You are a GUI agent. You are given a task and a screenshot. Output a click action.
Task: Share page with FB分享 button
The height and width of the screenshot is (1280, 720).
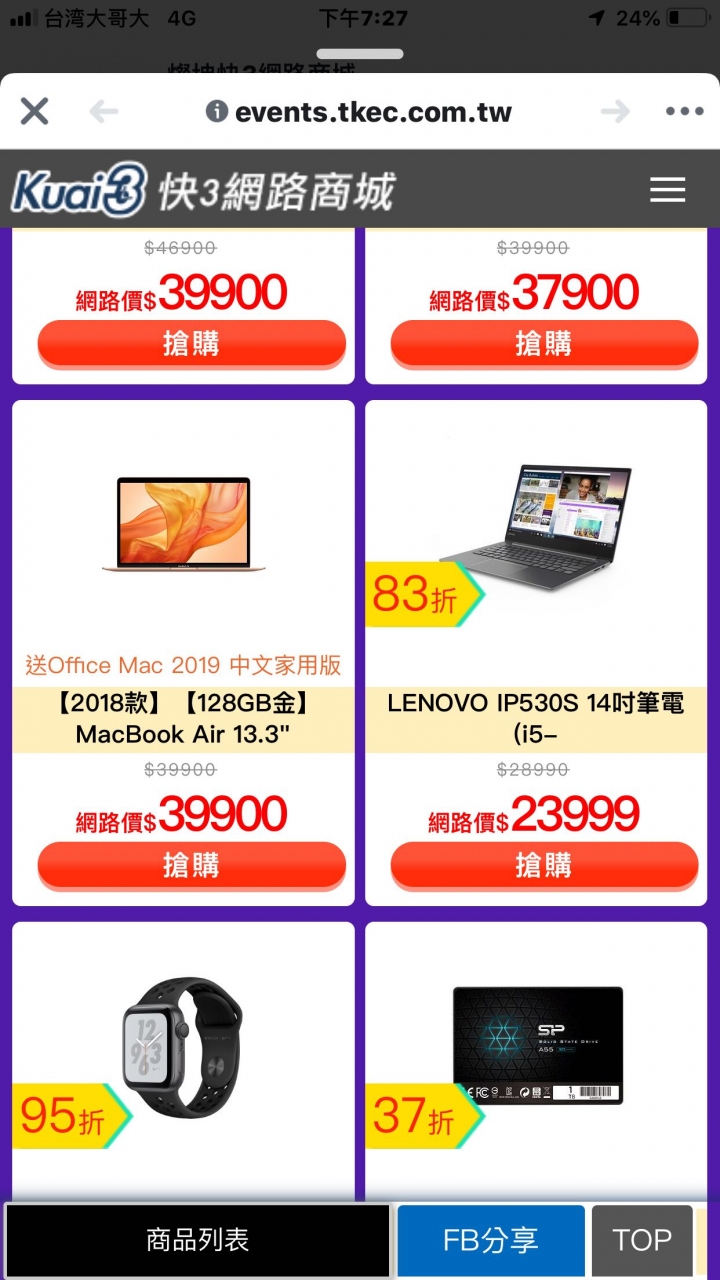[490, 1241]
